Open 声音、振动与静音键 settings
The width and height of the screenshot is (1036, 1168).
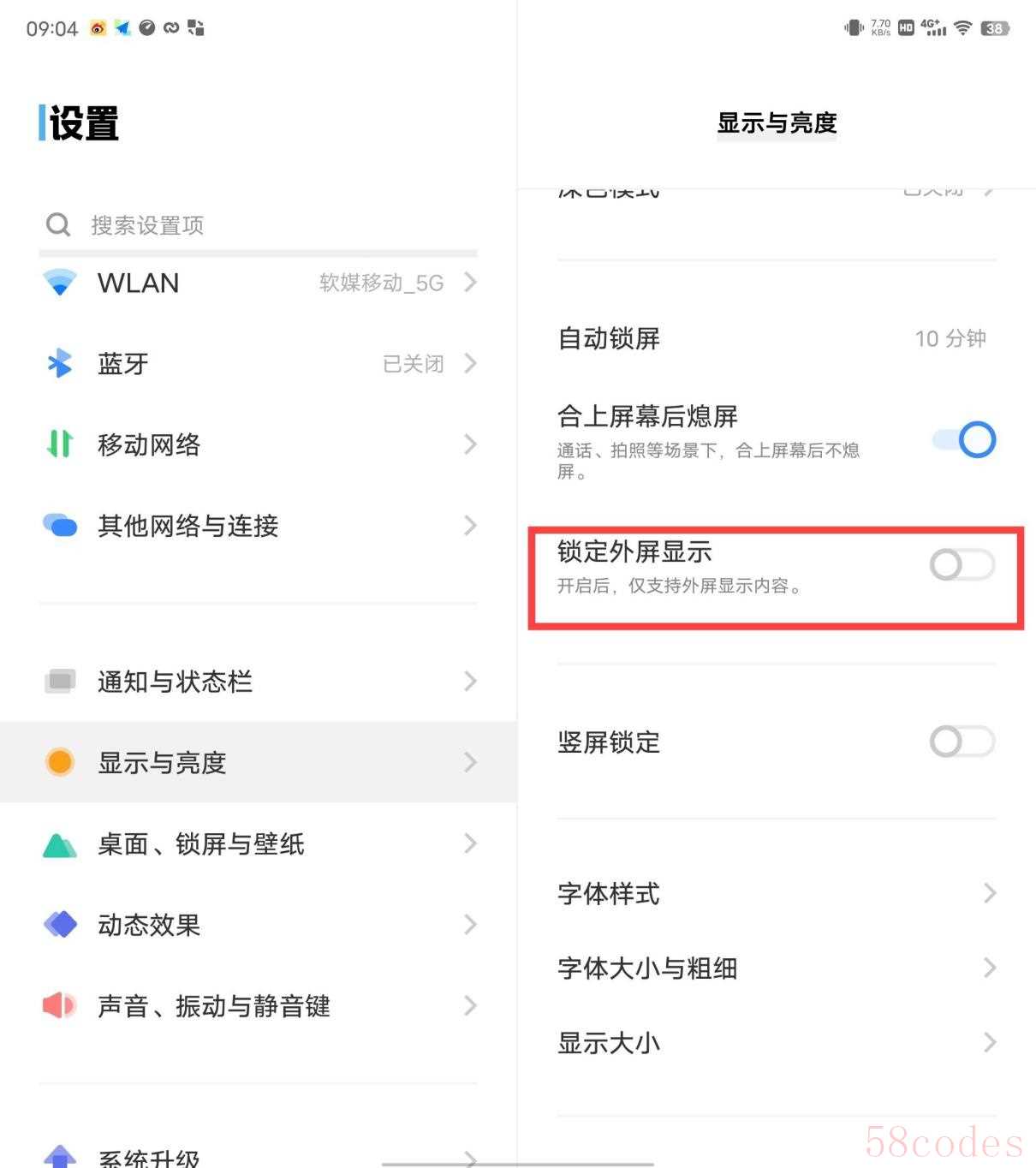click(257, 1006)
